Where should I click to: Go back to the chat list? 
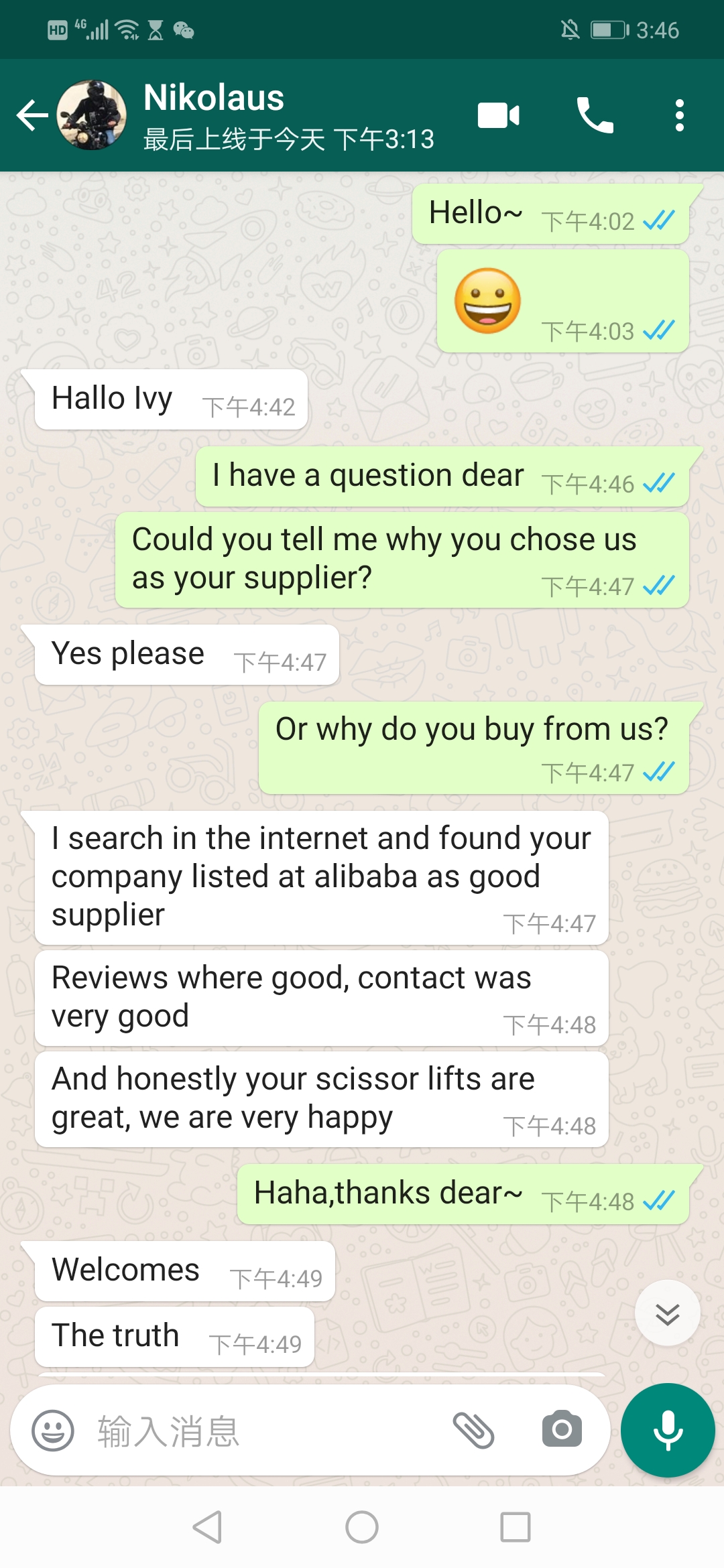32,115
